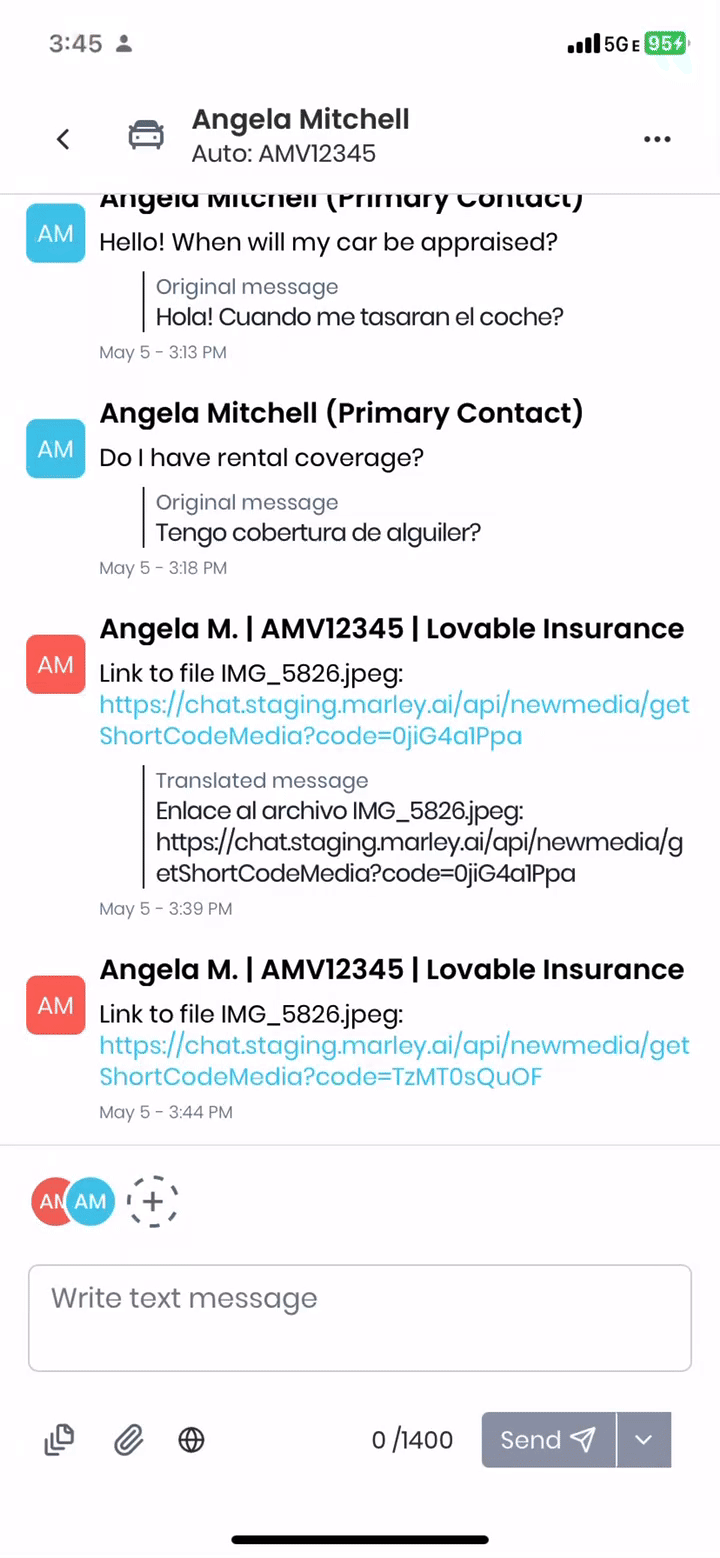
Task: Send the message
Action: pos(548,1440)
